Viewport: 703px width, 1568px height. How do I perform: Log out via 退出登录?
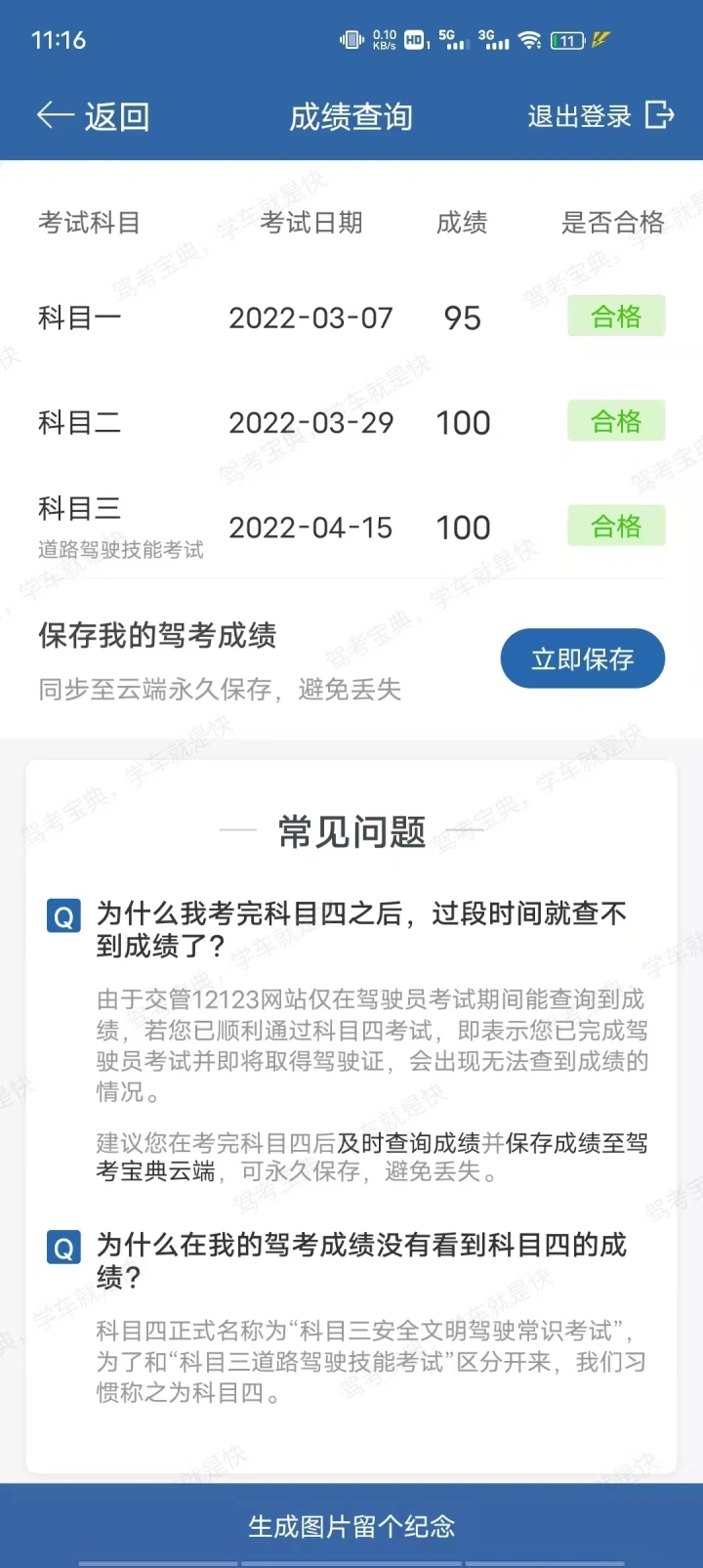click(x=600, y=116)
